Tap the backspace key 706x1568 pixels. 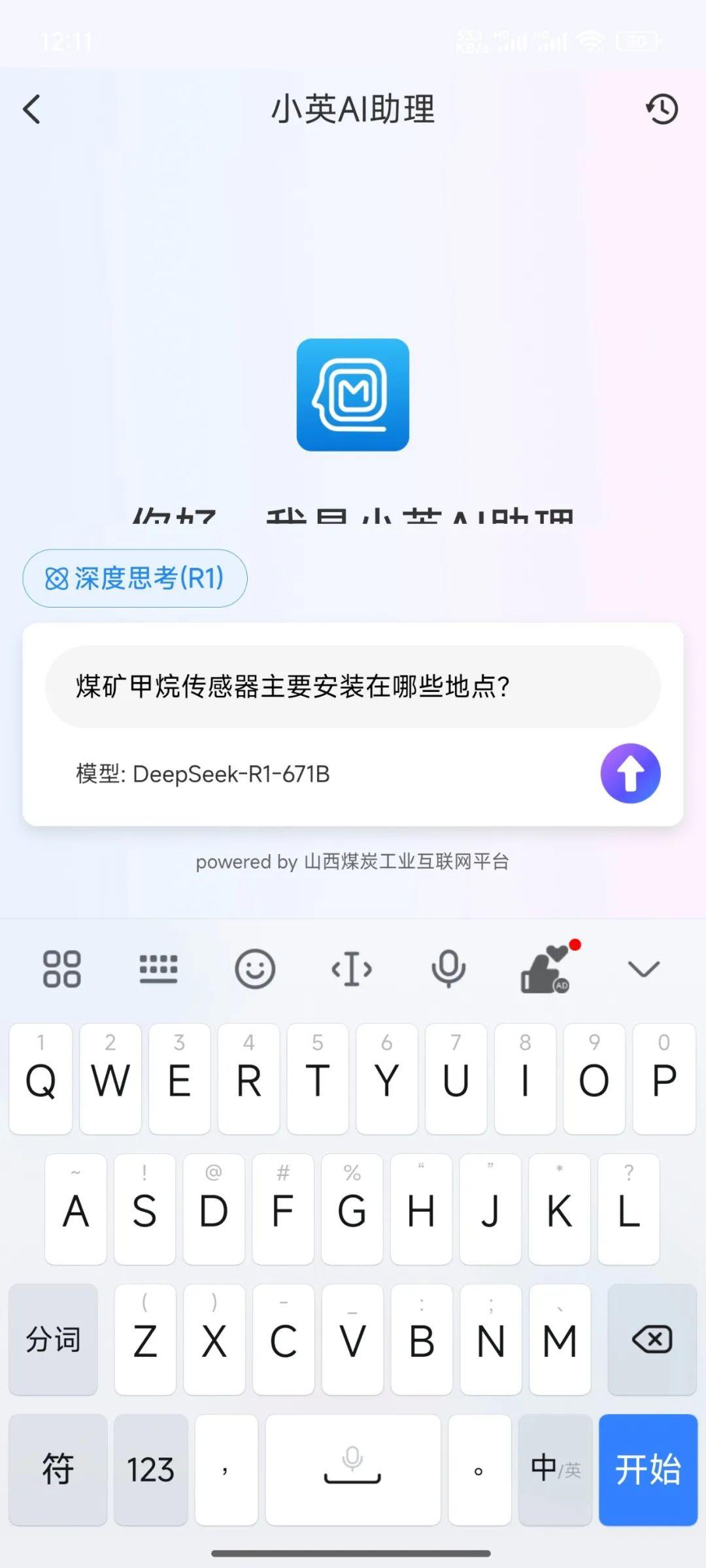[x=652, y=1339]
